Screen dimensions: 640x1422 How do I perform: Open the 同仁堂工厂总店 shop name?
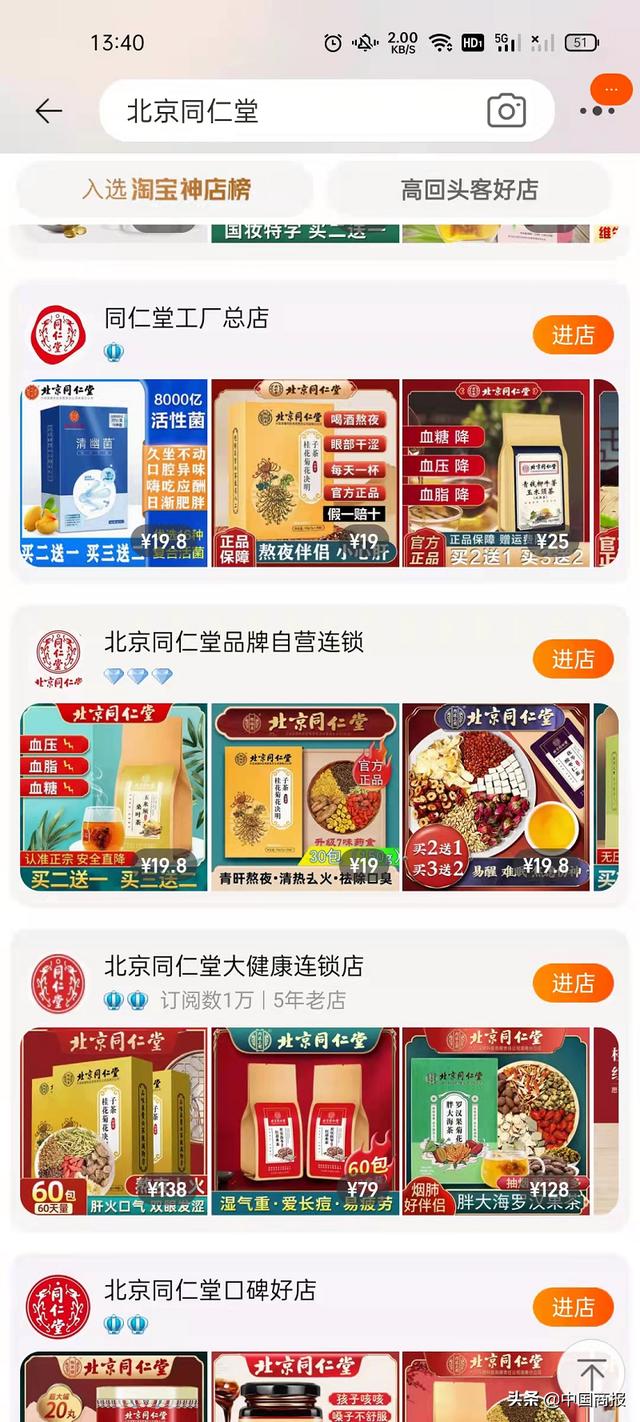click(187, 318)
